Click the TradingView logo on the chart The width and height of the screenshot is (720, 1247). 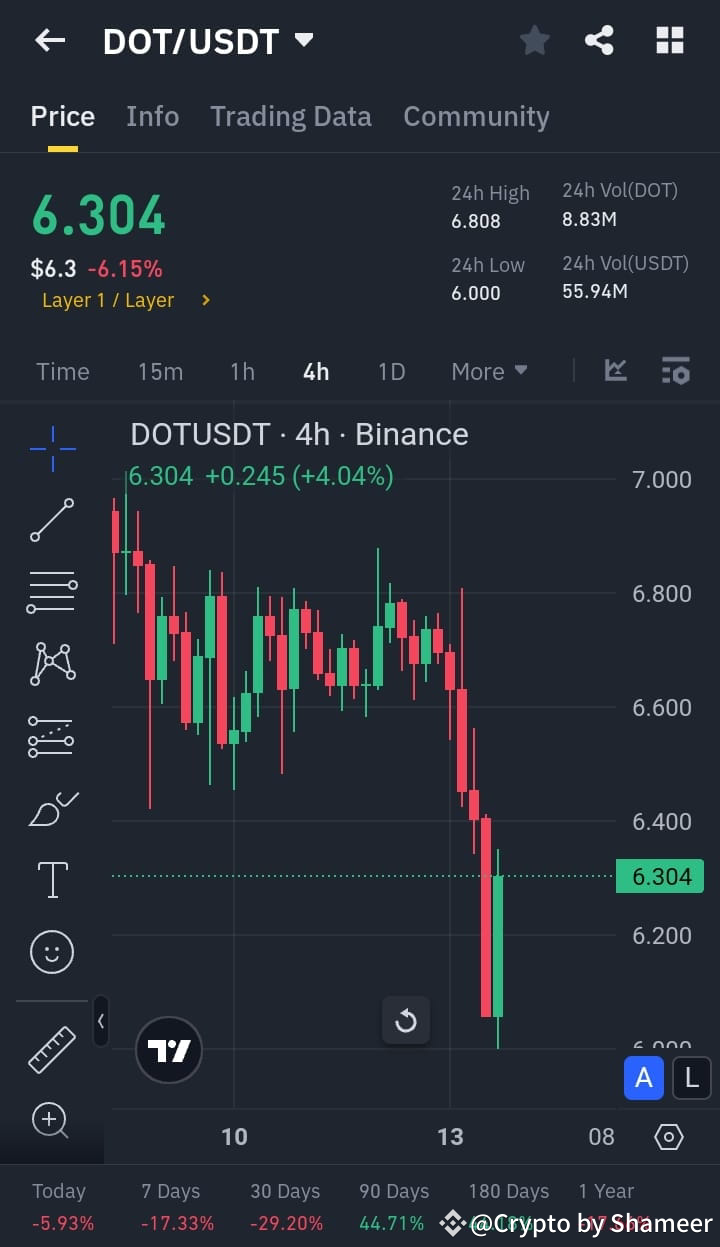168,1050
